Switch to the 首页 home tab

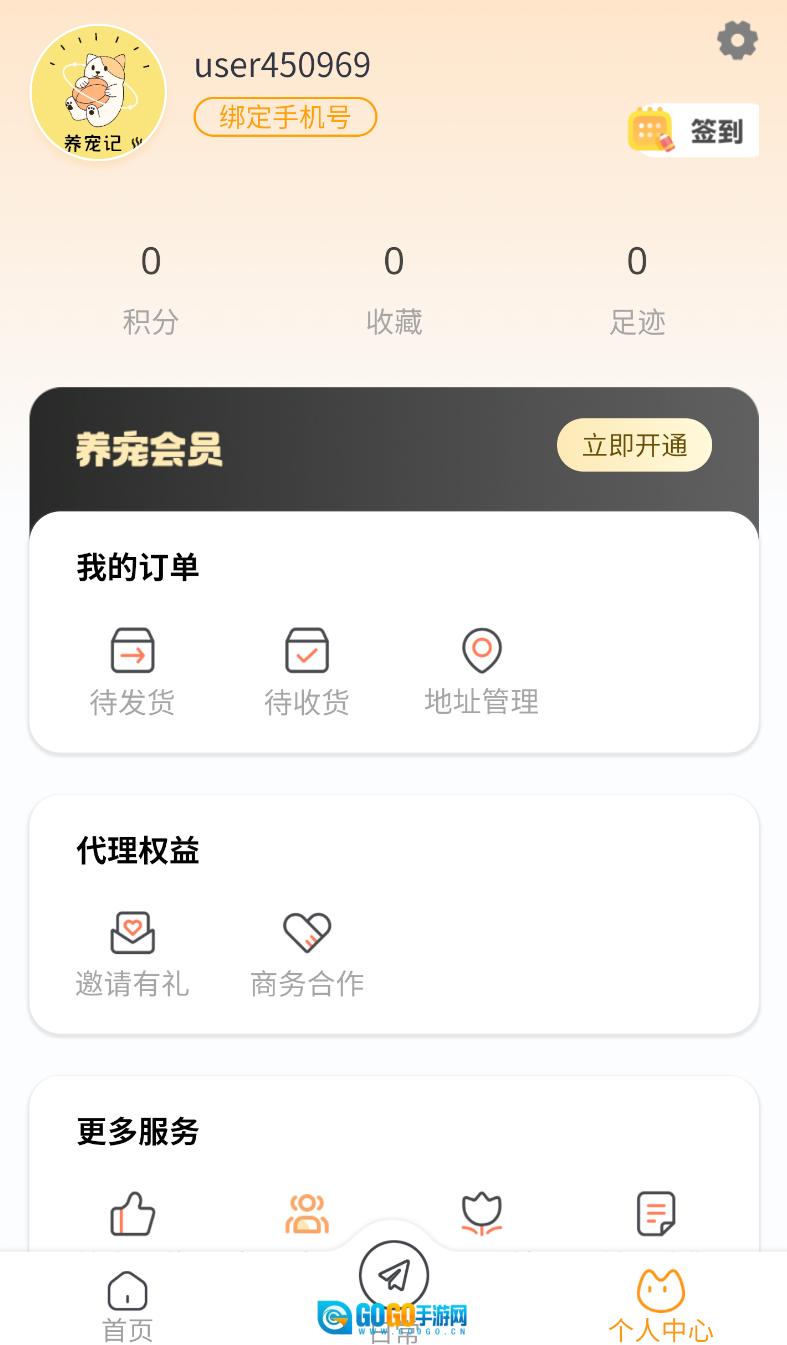pos(125,1305)
